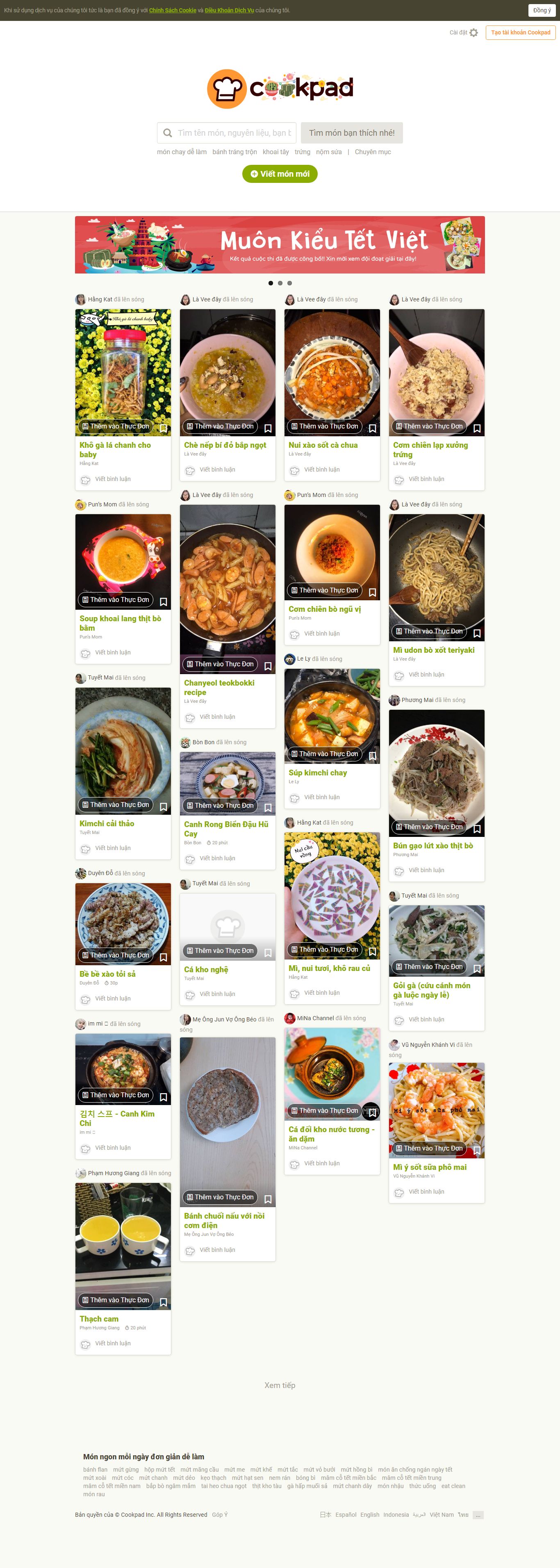Select the bánh tráng trộn search suggestion
This screenshot has width=560, height=1568.
pos(234,152)
